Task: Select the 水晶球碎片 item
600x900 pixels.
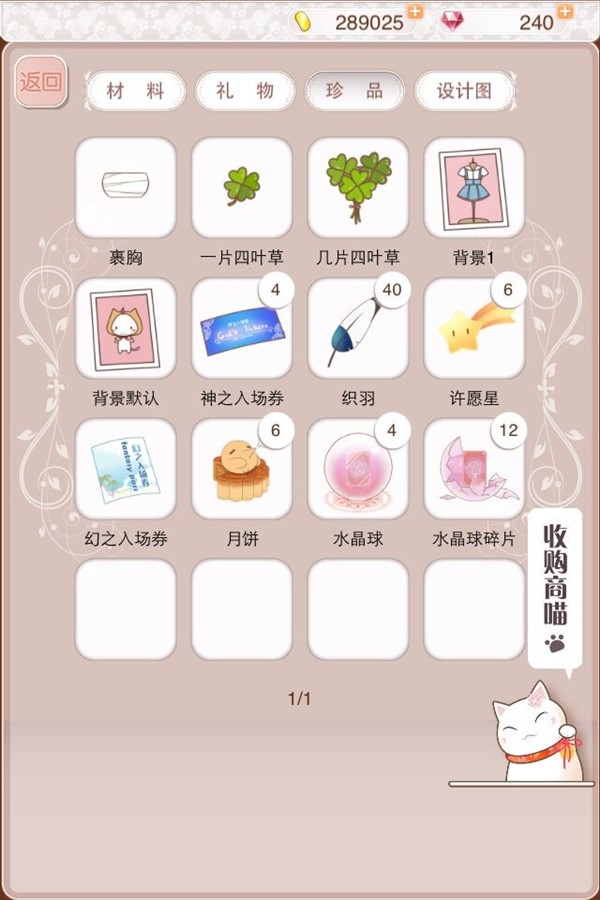Action: point(474,469)
